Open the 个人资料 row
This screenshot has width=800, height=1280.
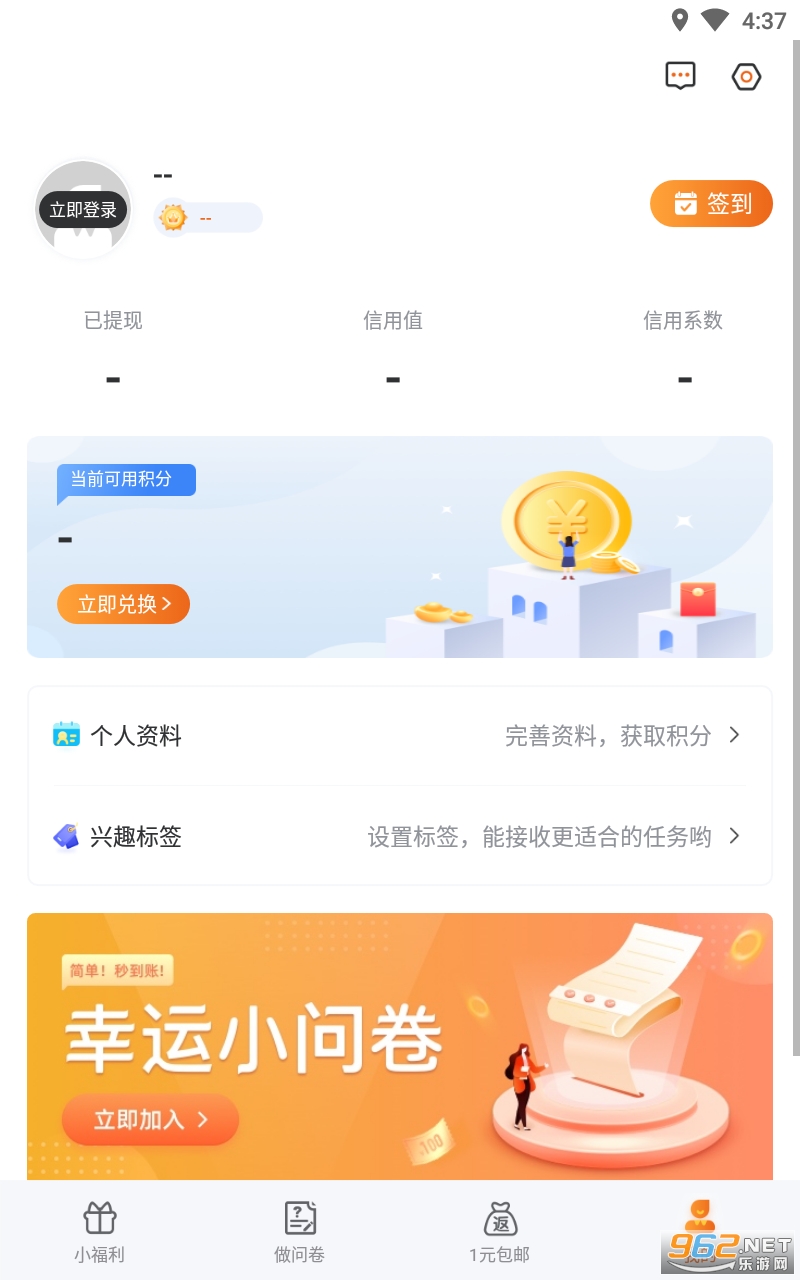click(x=400, y=736)
